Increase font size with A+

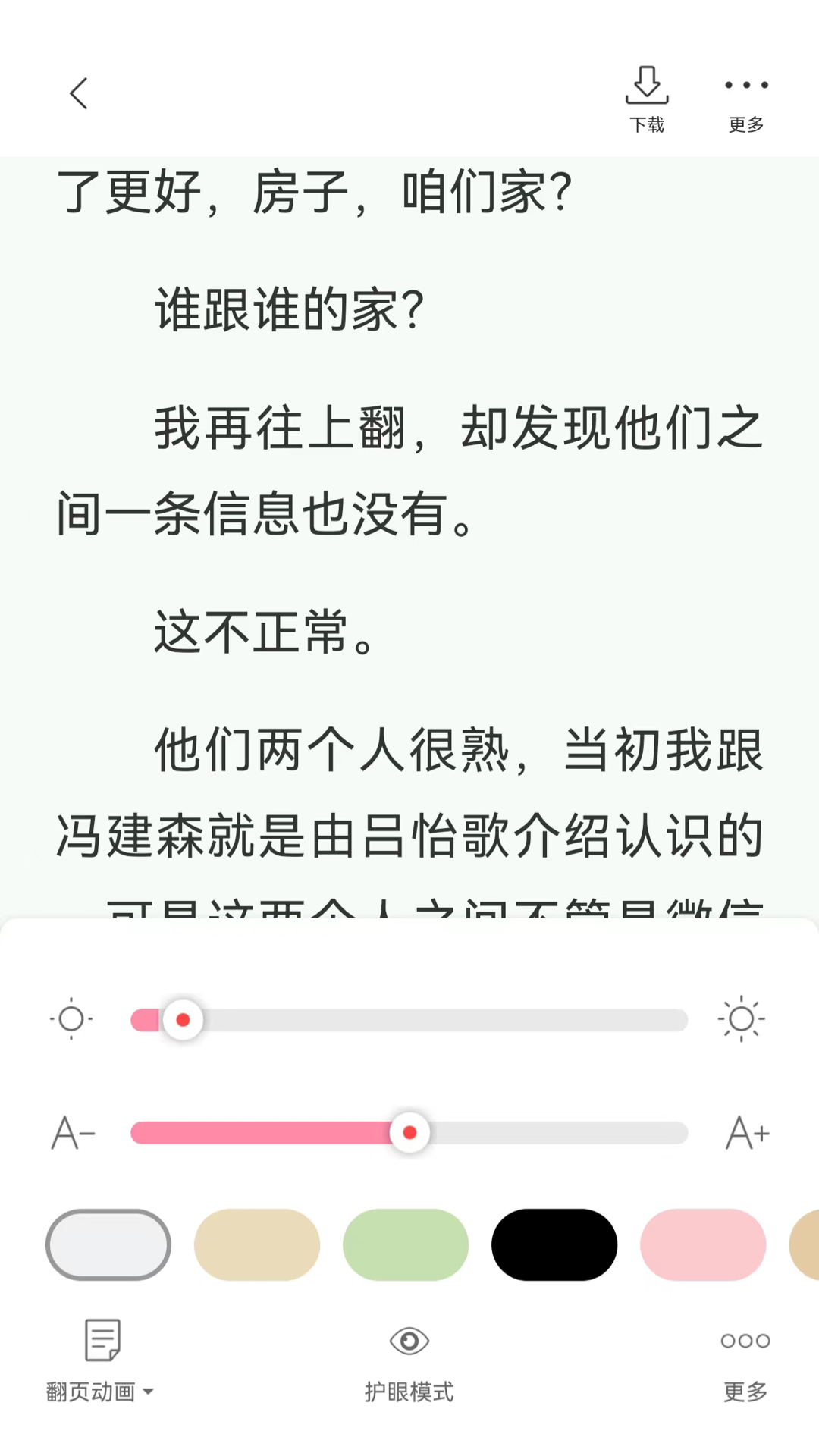748,1133
